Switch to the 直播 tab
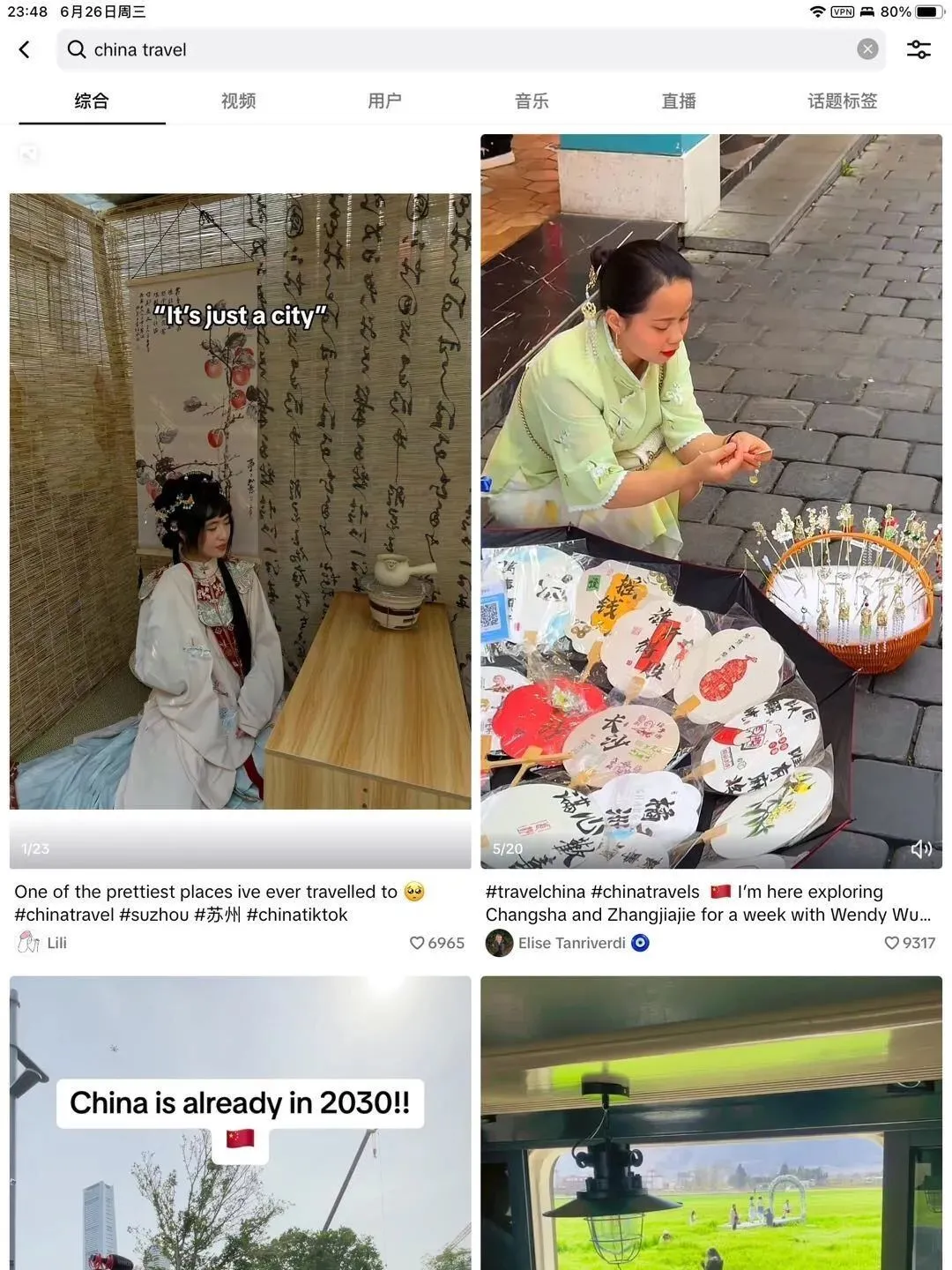Image resolution: width=952 pixels, height=1270 pixels. click(x=679, y=101)
